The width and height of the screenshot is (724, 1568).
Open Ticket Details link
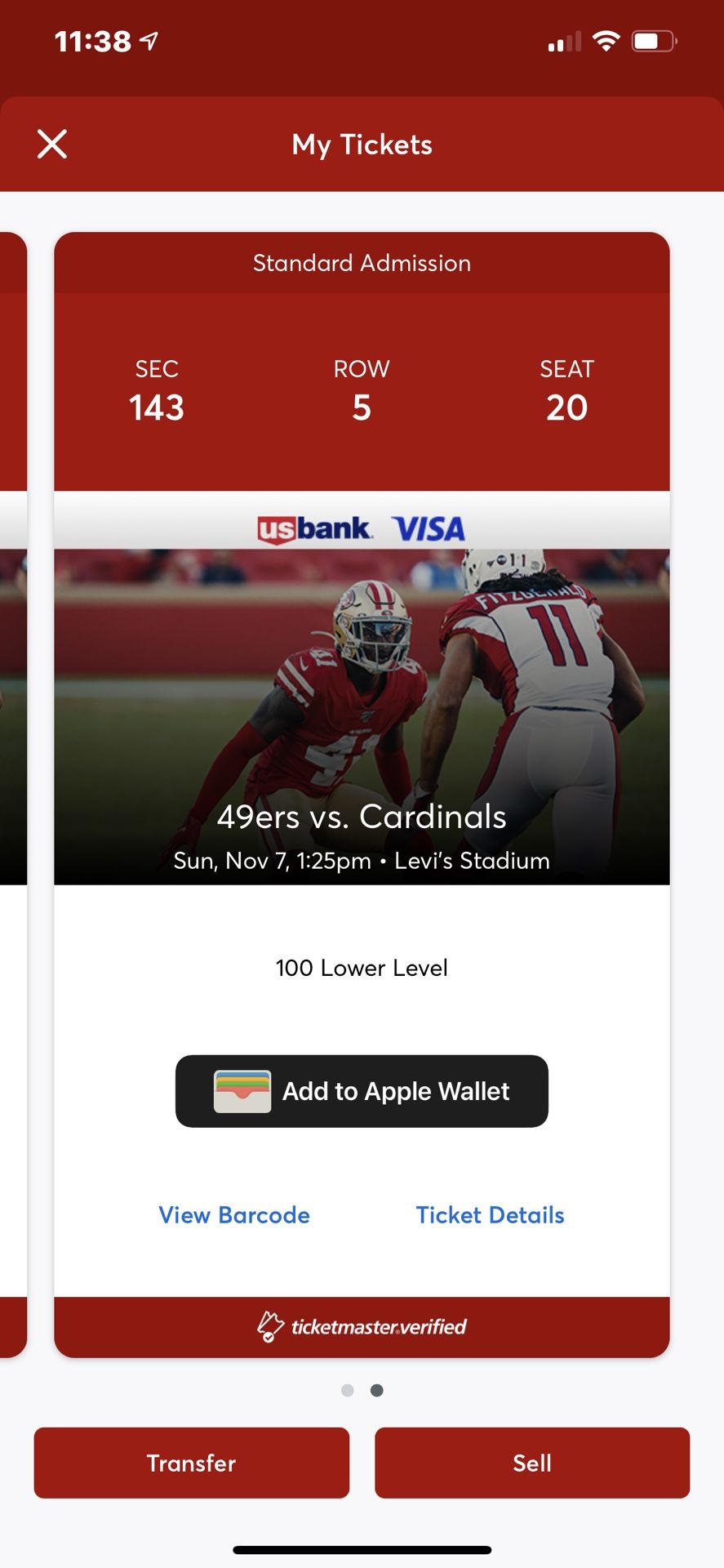click(x=490, y=1215)
